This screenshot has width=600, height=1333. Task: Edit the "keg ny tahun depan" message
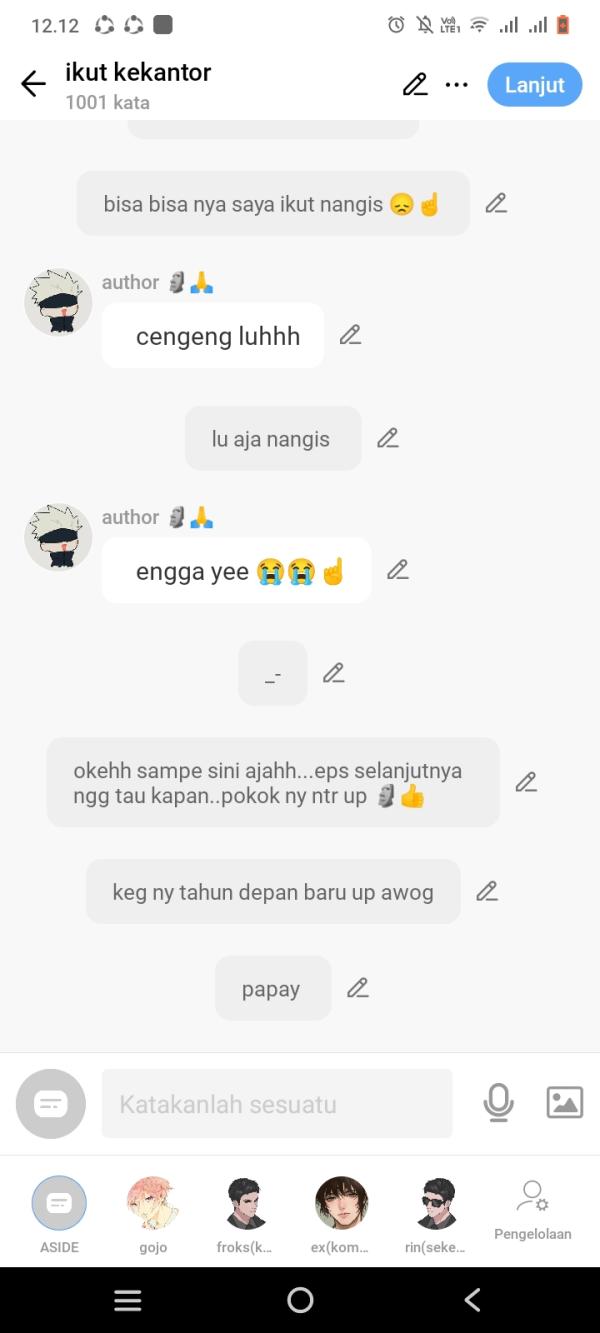tap(487, 891)
